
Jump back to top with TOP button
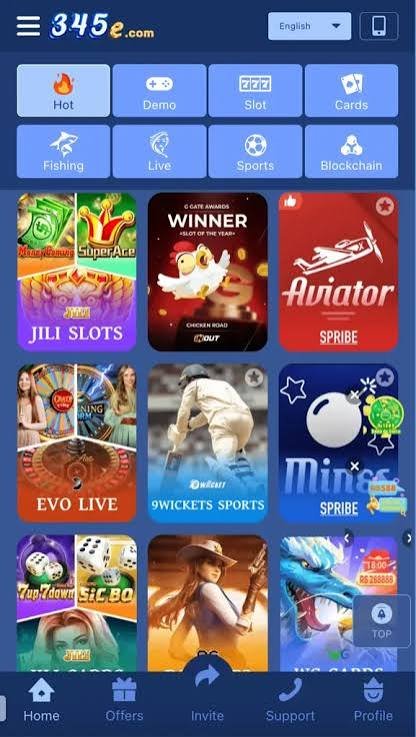(382, 621)
